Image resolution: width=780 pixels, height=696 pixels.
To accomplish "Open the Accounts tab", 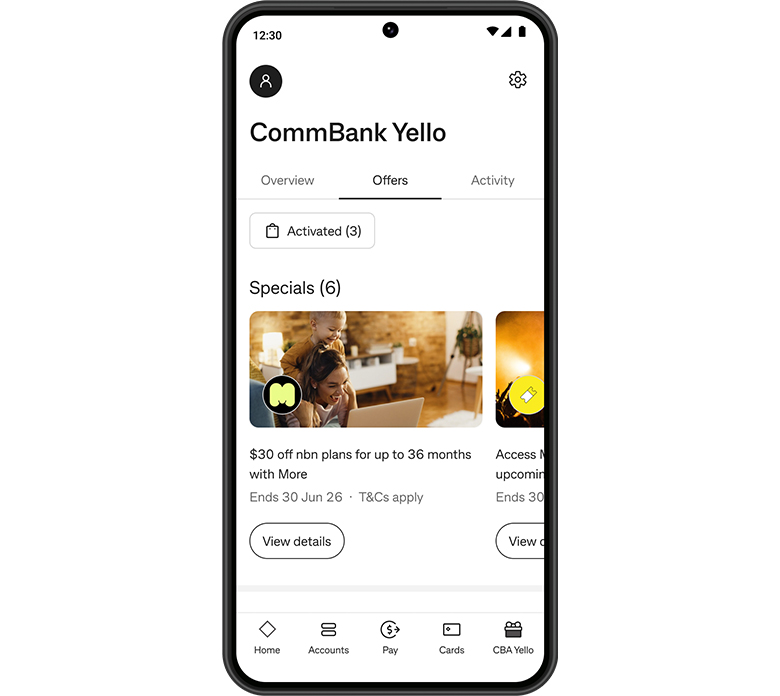I will (x=328, y=637).
